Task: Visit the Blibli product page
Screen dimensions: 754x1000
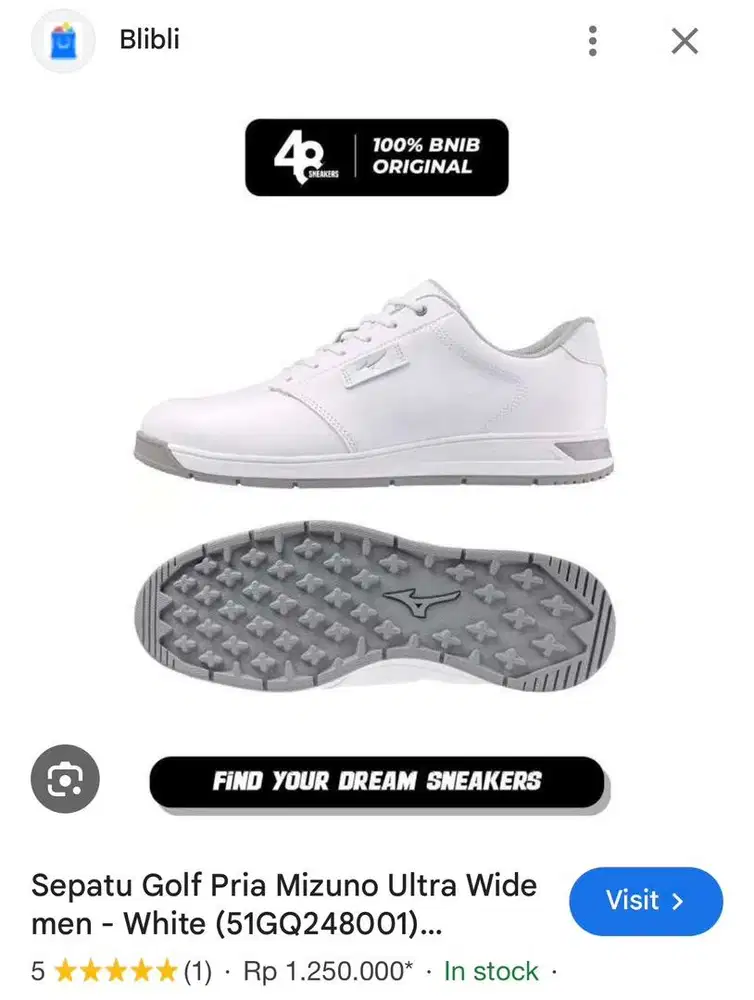Action: pyautogui.click(x=645, y=901)
